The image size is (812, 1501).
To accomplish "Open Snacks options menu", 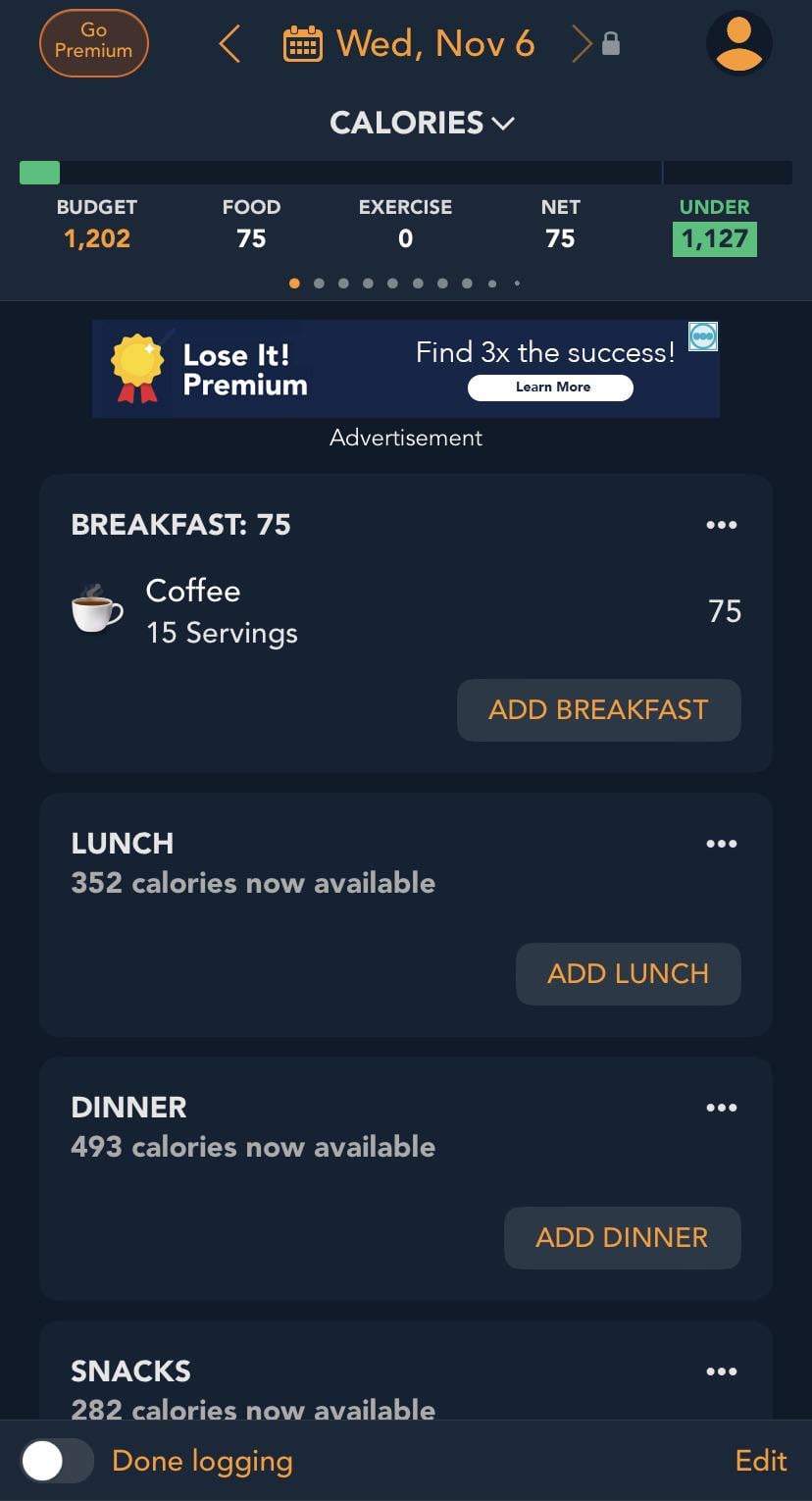I will pos(721,1372).
